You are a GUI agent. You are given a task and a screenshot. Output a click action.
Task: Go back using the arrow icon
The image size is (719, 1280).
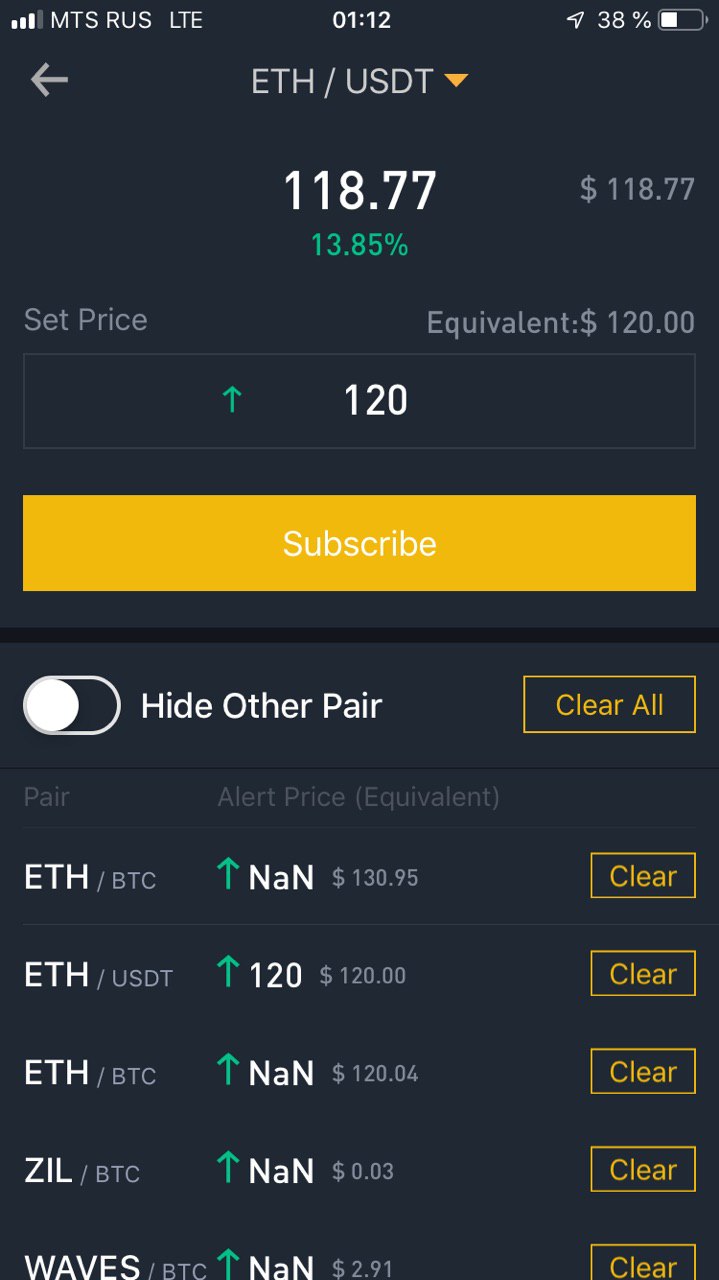point(49,80)
